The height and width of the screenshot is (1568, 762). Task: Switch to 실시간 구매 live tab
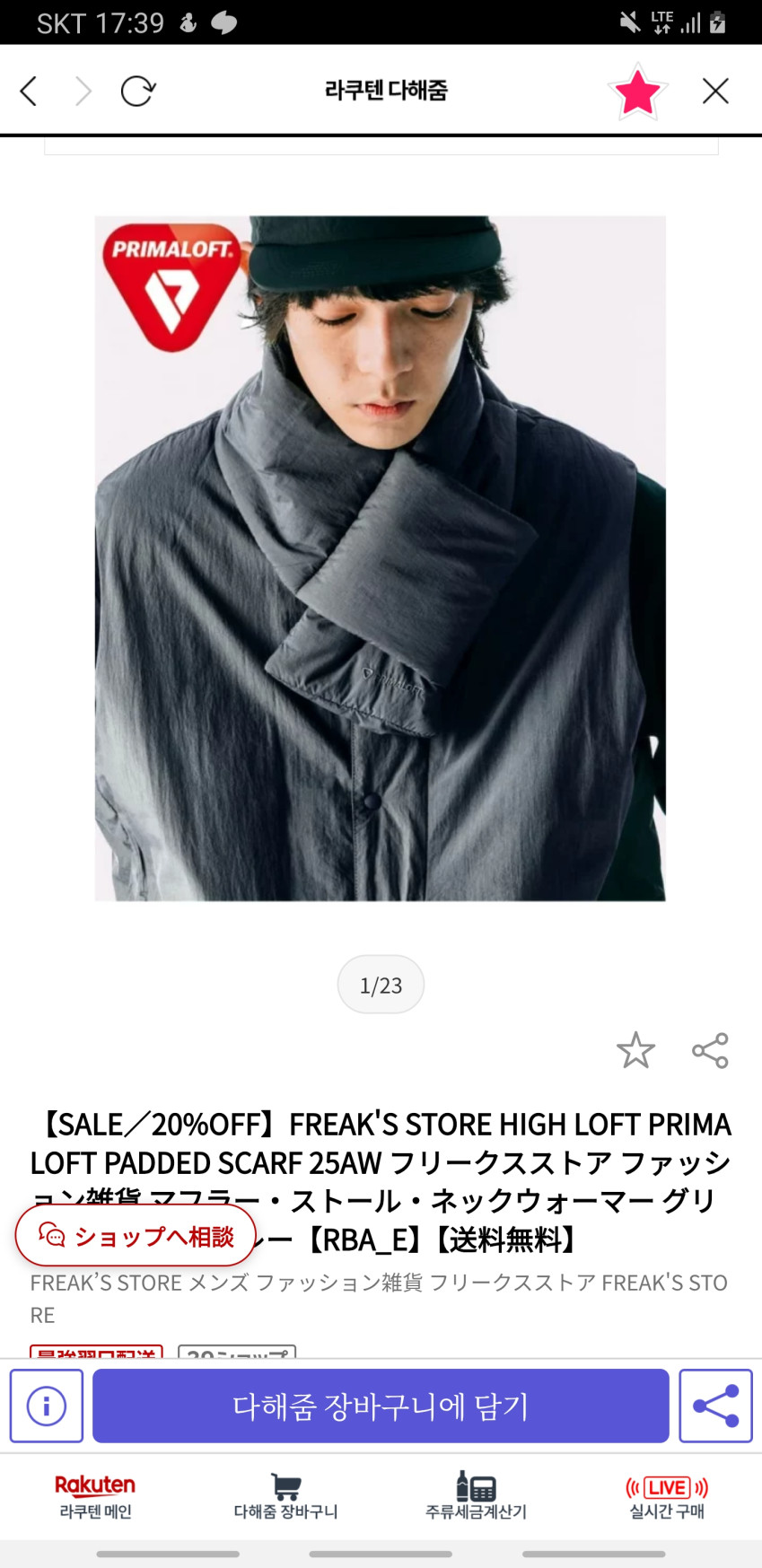pyautogui.click(x=667, y=1497)
